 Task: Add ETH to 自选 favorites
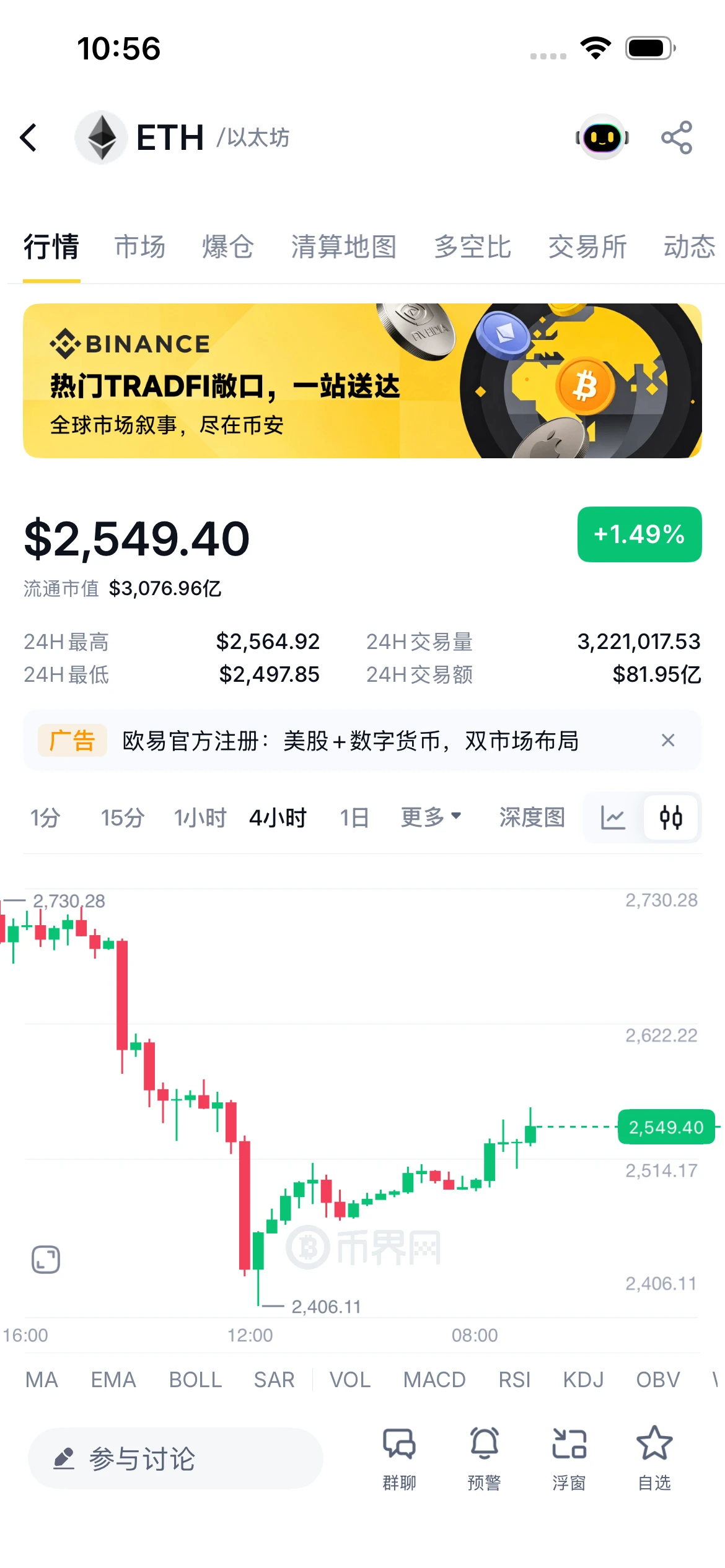click(654, 1458)
